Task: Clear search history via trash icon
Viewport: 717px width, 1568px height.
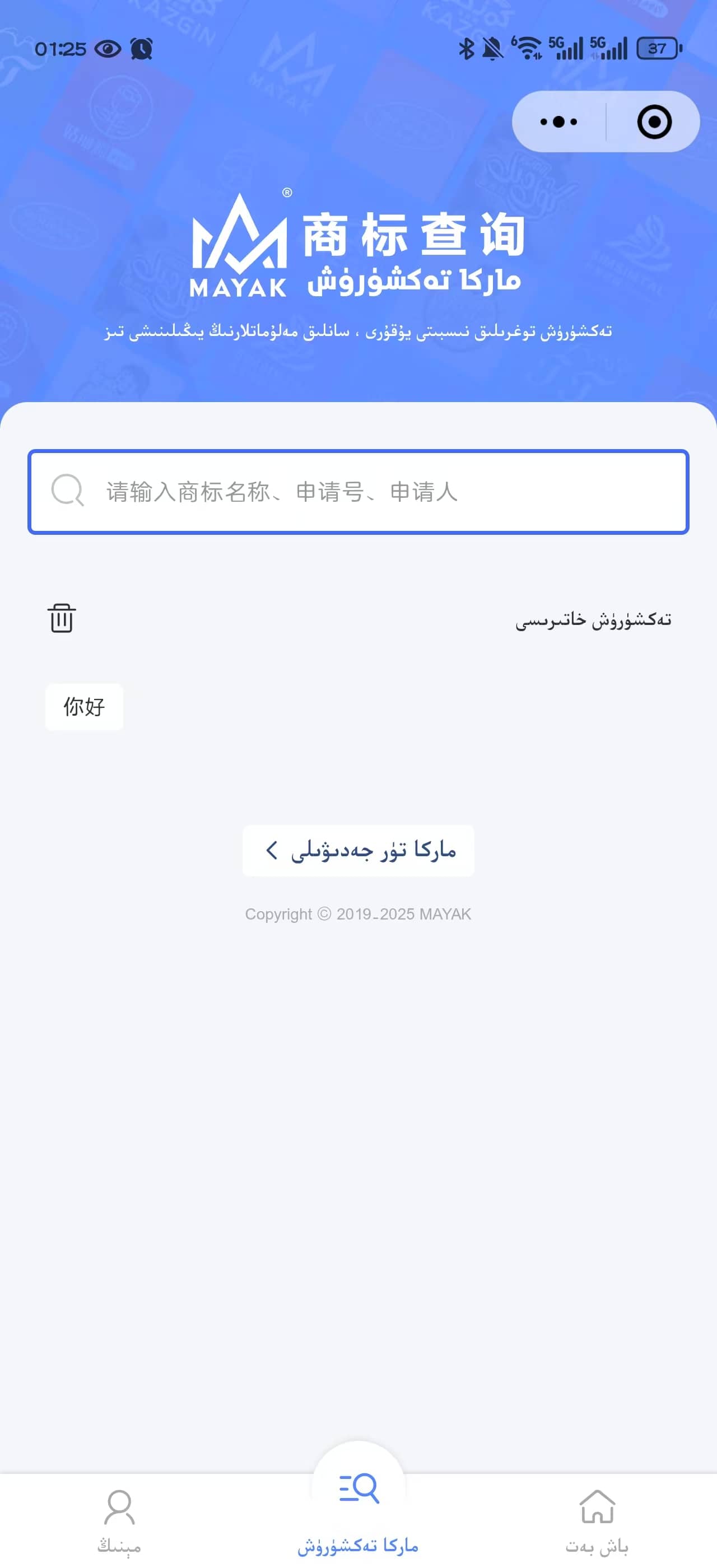Action: [x=61, y=618]
